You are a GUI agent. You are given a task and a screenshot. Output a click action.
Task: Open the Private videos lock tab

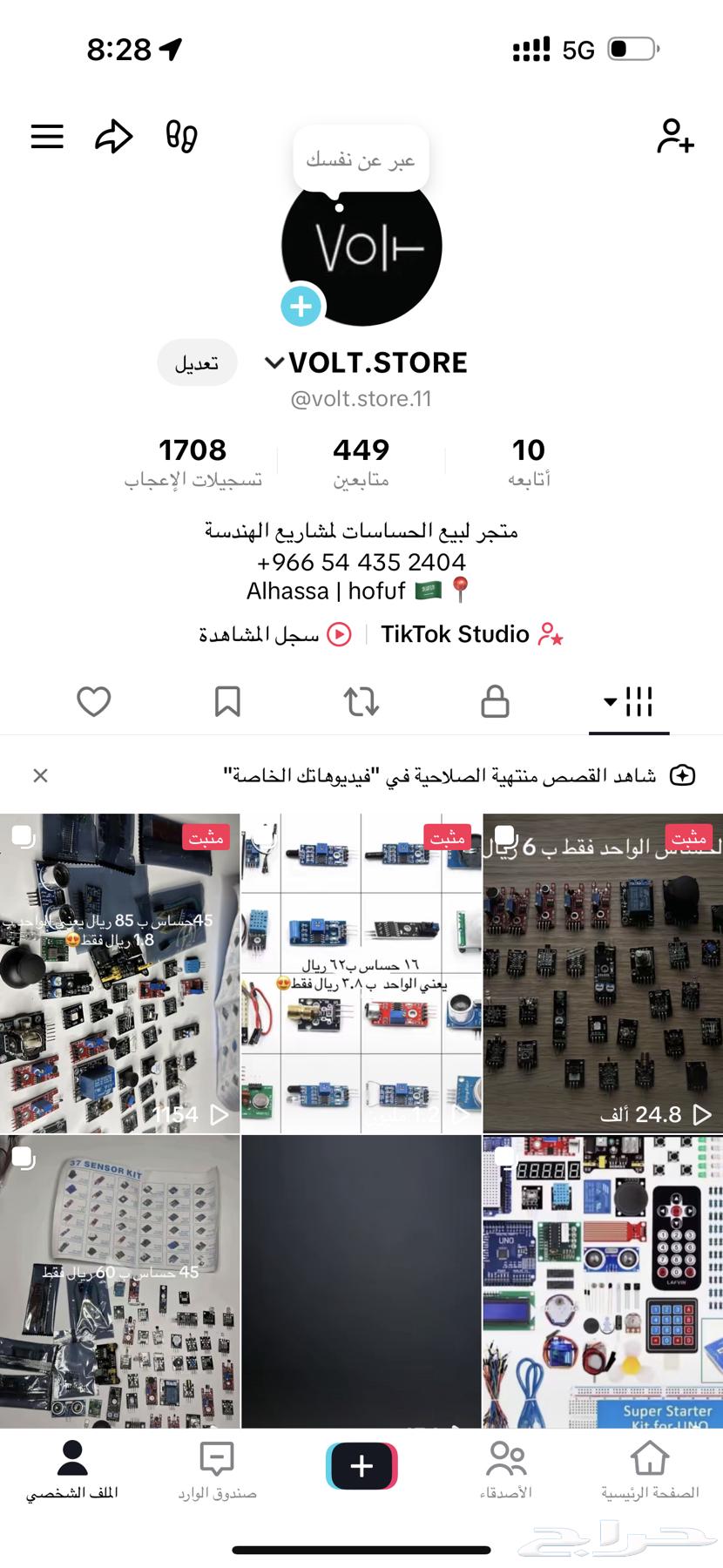point(495,701)
